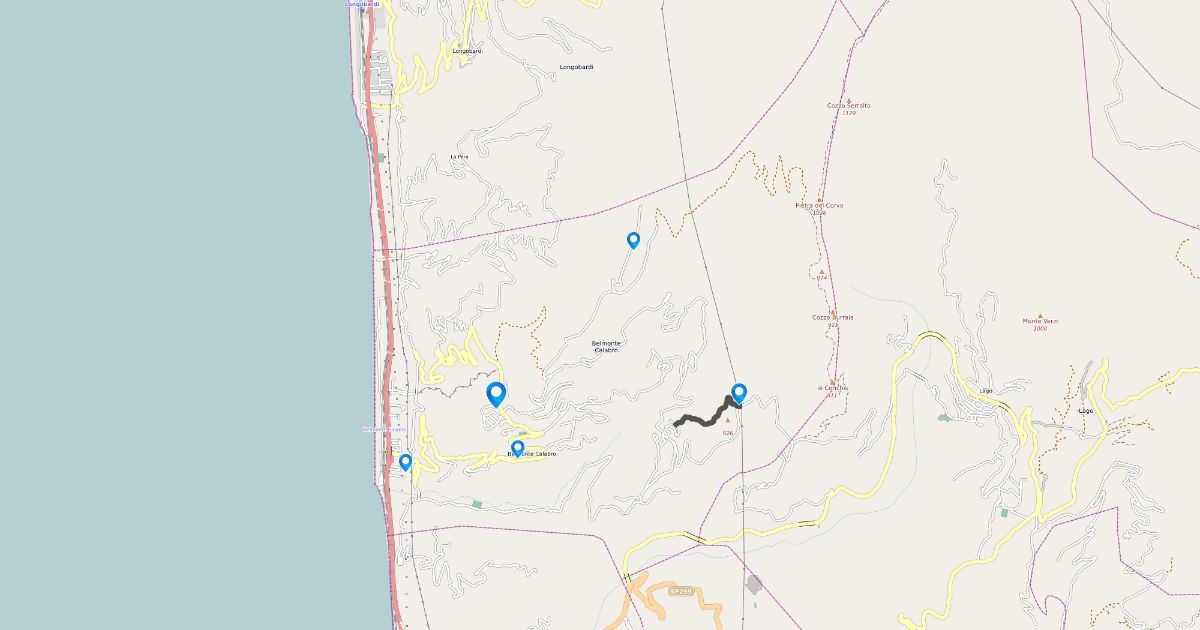The height and width of the screenshot is (630, 1200).
Task: Select the large map pin west of Belmonte Calabro
Action: point(495,393)
